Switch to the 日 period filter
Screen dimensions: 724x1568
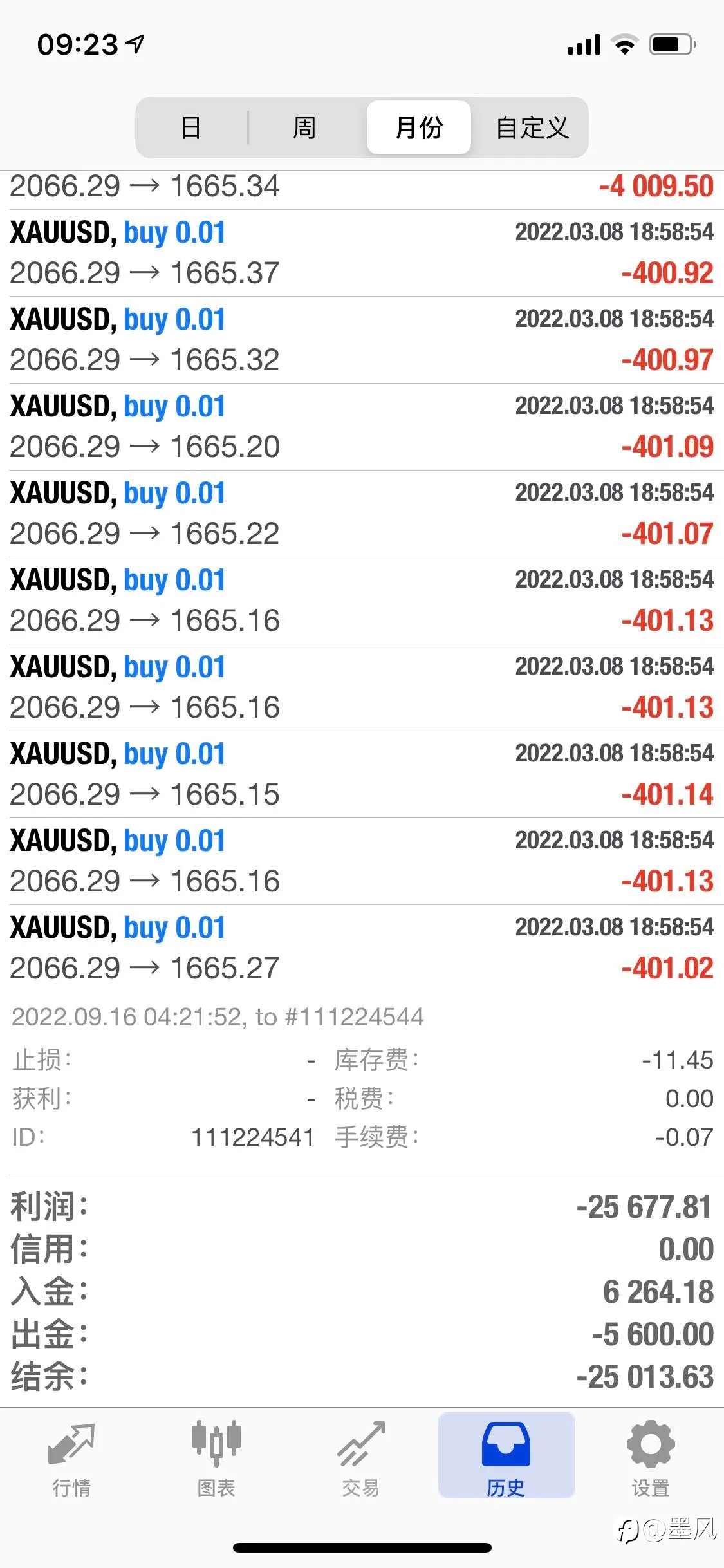(x=191, y=127)
